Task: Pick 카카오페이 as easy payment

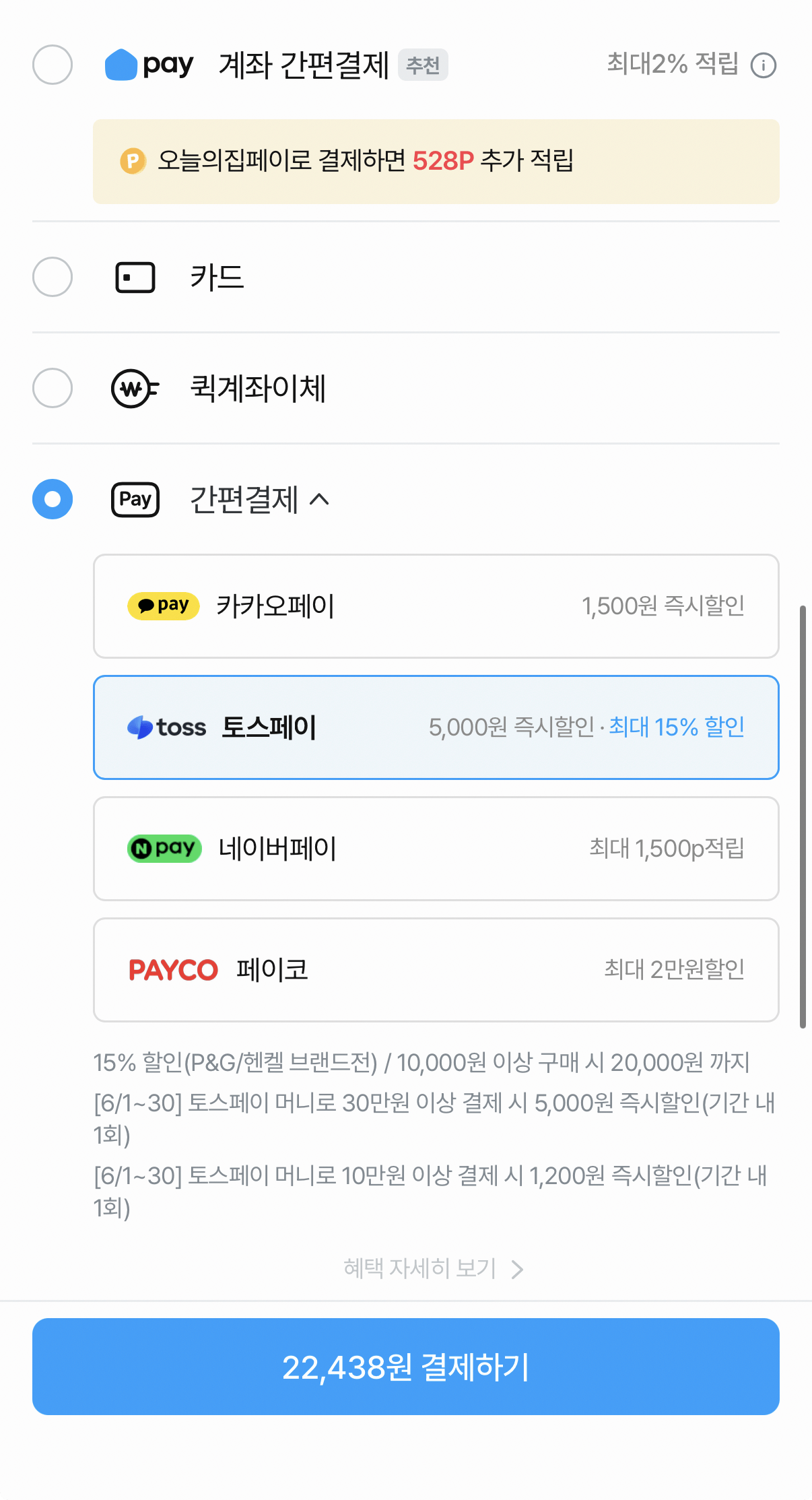Action: tap(436, 606)
